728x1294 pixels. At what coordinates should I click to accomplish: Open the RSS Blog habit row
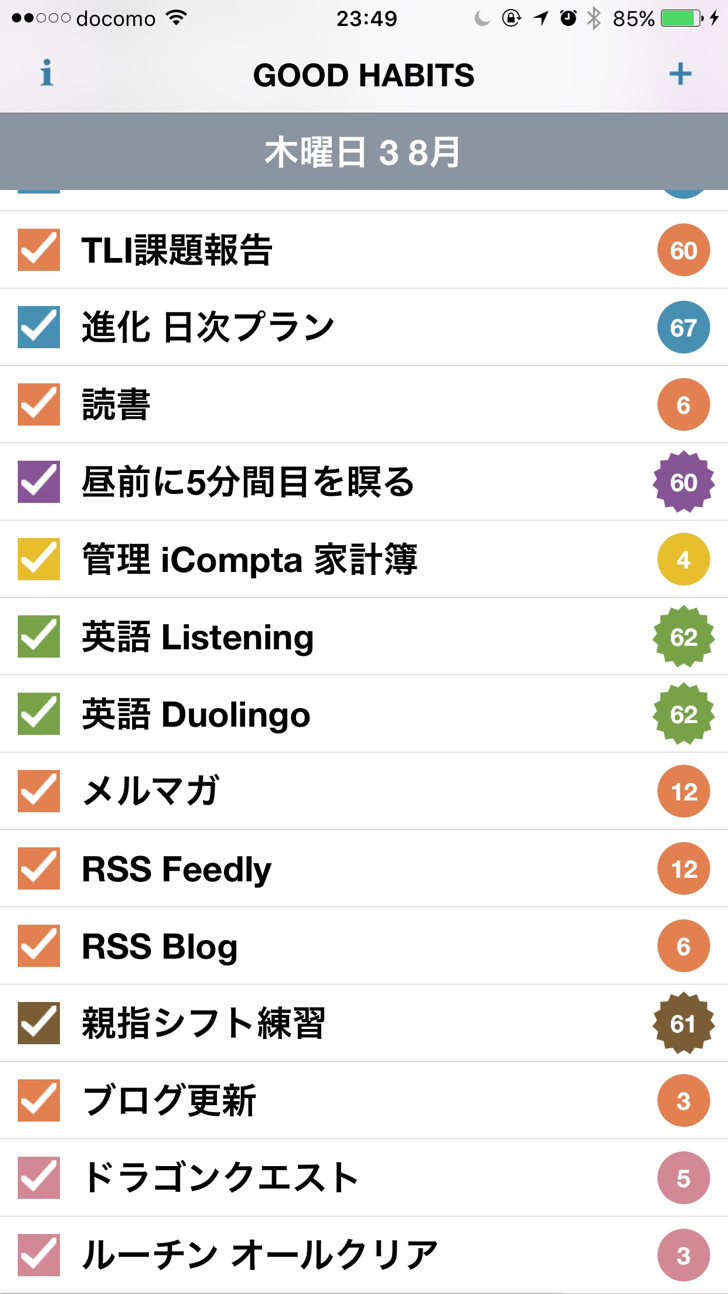tap(364, 946)
